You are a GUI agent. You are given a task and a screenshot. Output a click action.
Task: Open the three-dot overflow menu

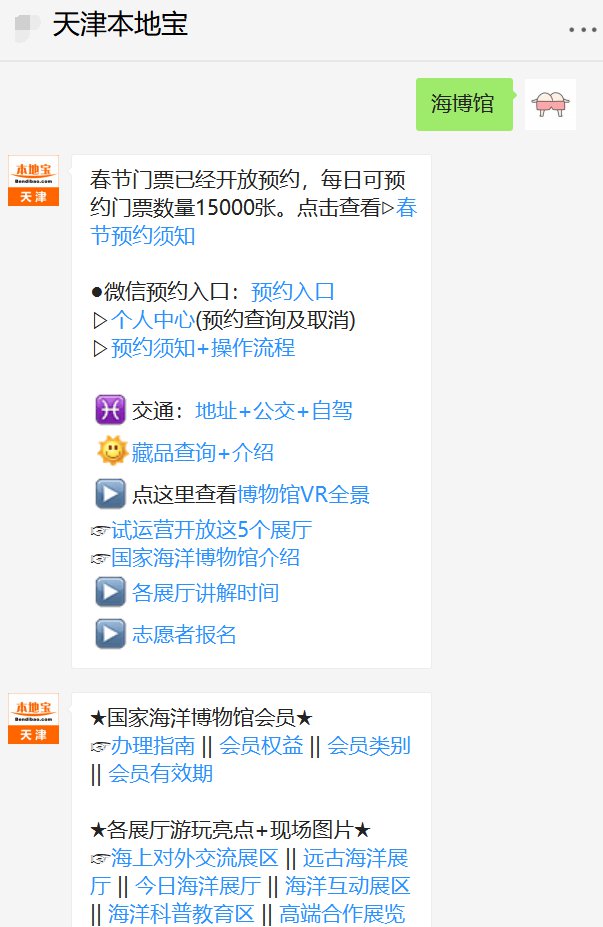(x=582, y=30)
